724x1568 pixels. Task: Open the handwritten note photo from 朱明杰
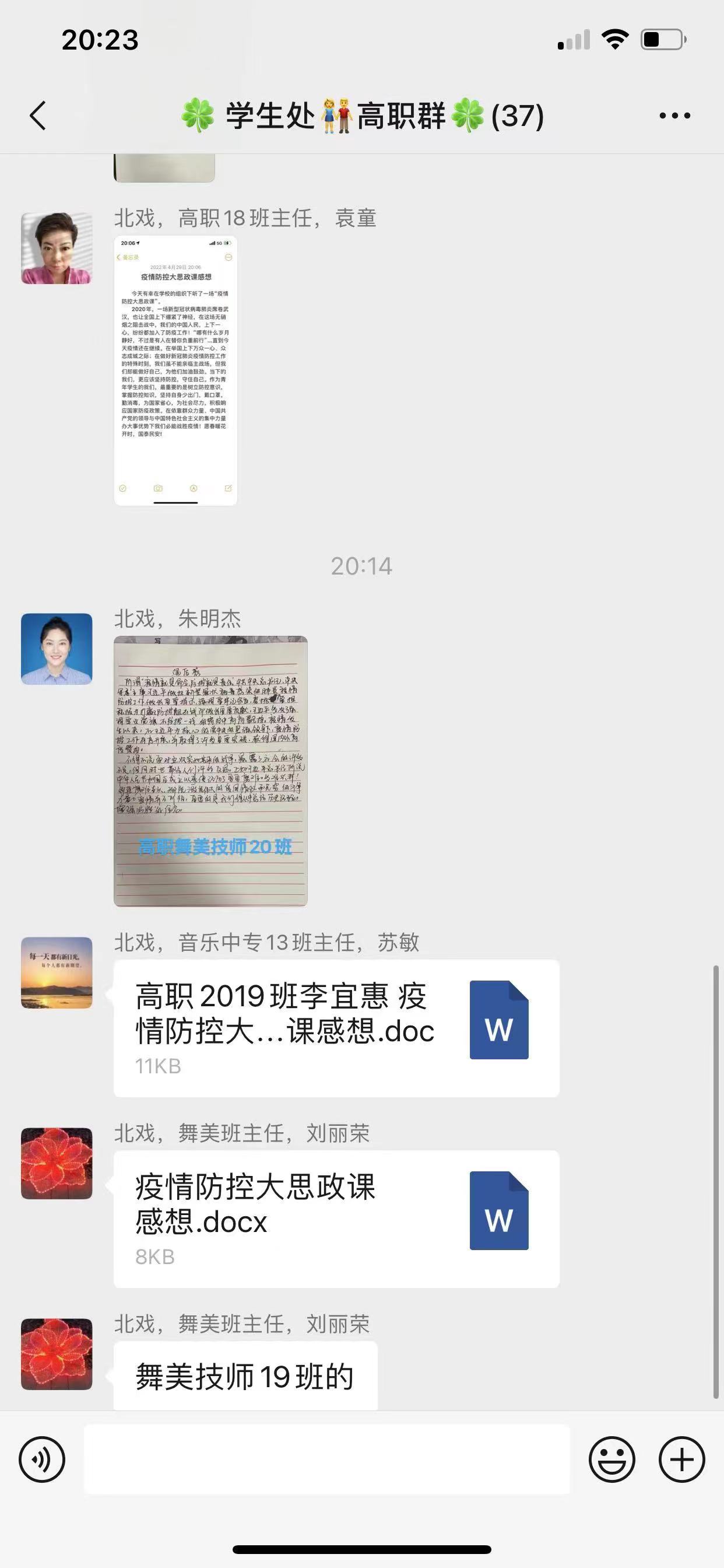210,771
